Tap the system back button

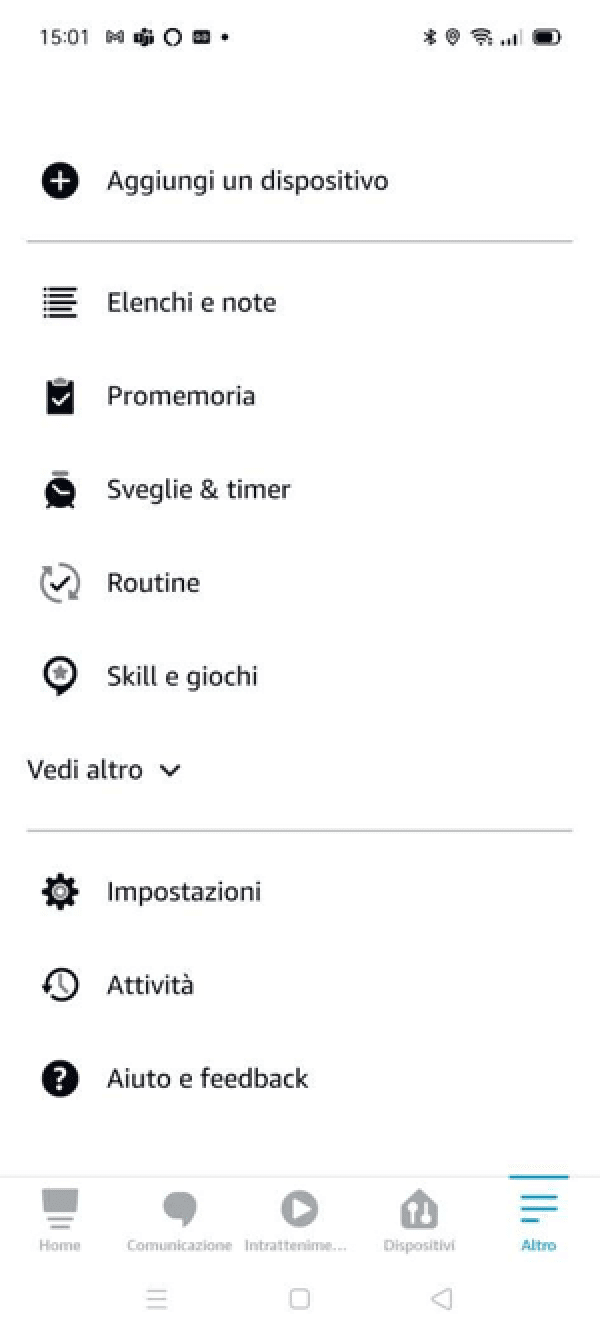[x=441, y=1299]
